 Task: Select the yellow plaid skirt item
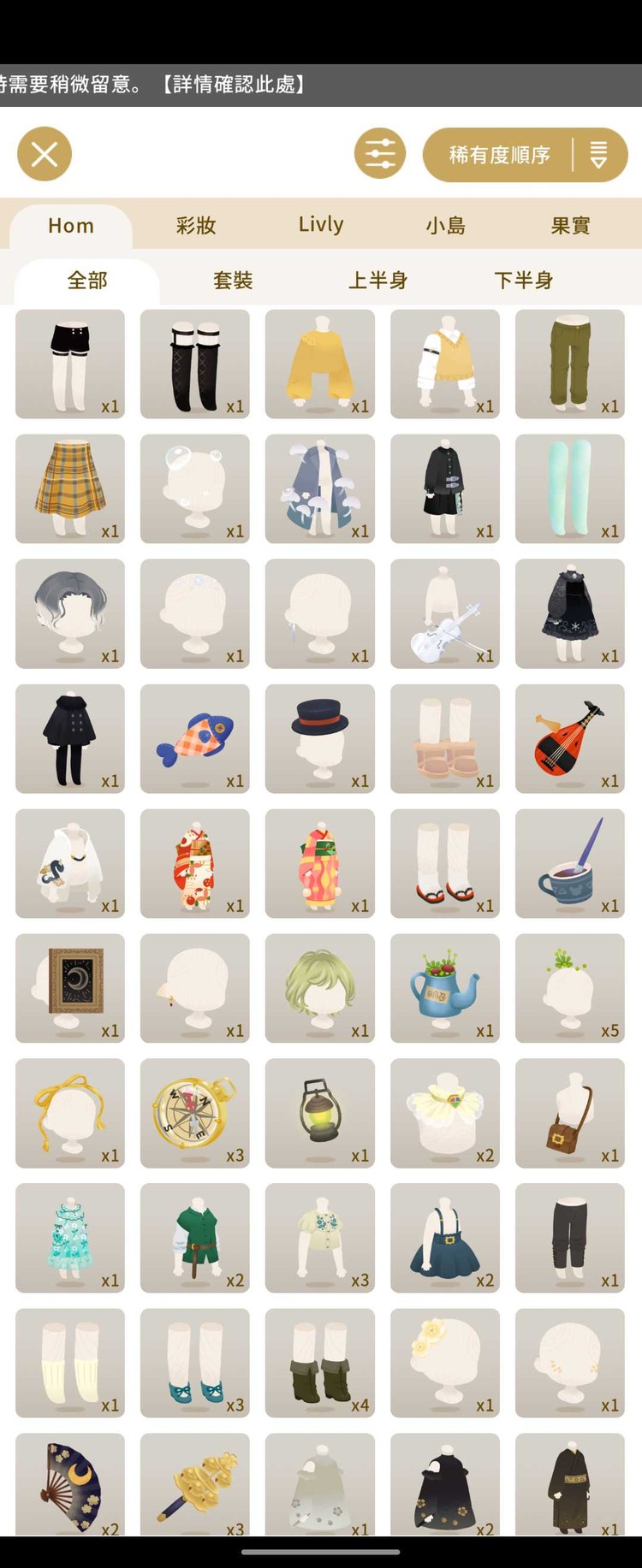[x=70, y=488]
